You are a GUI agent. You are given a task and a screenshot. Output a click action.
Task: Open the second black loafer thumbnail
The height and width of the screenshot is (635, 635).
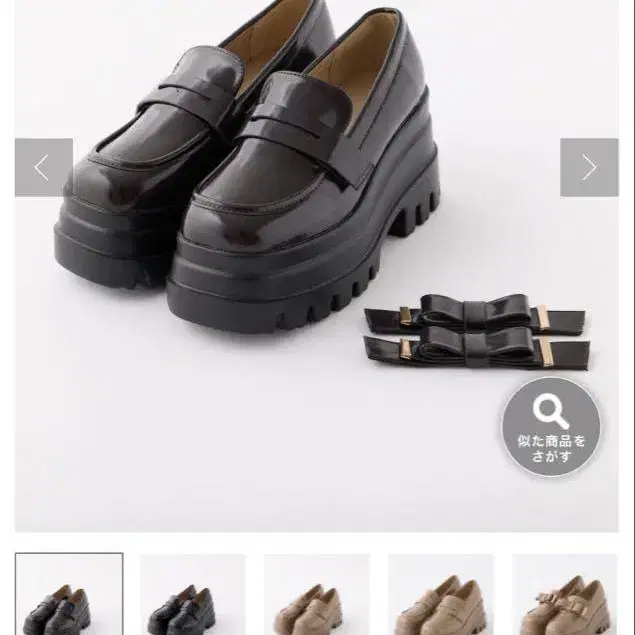[x=192, y=595]
